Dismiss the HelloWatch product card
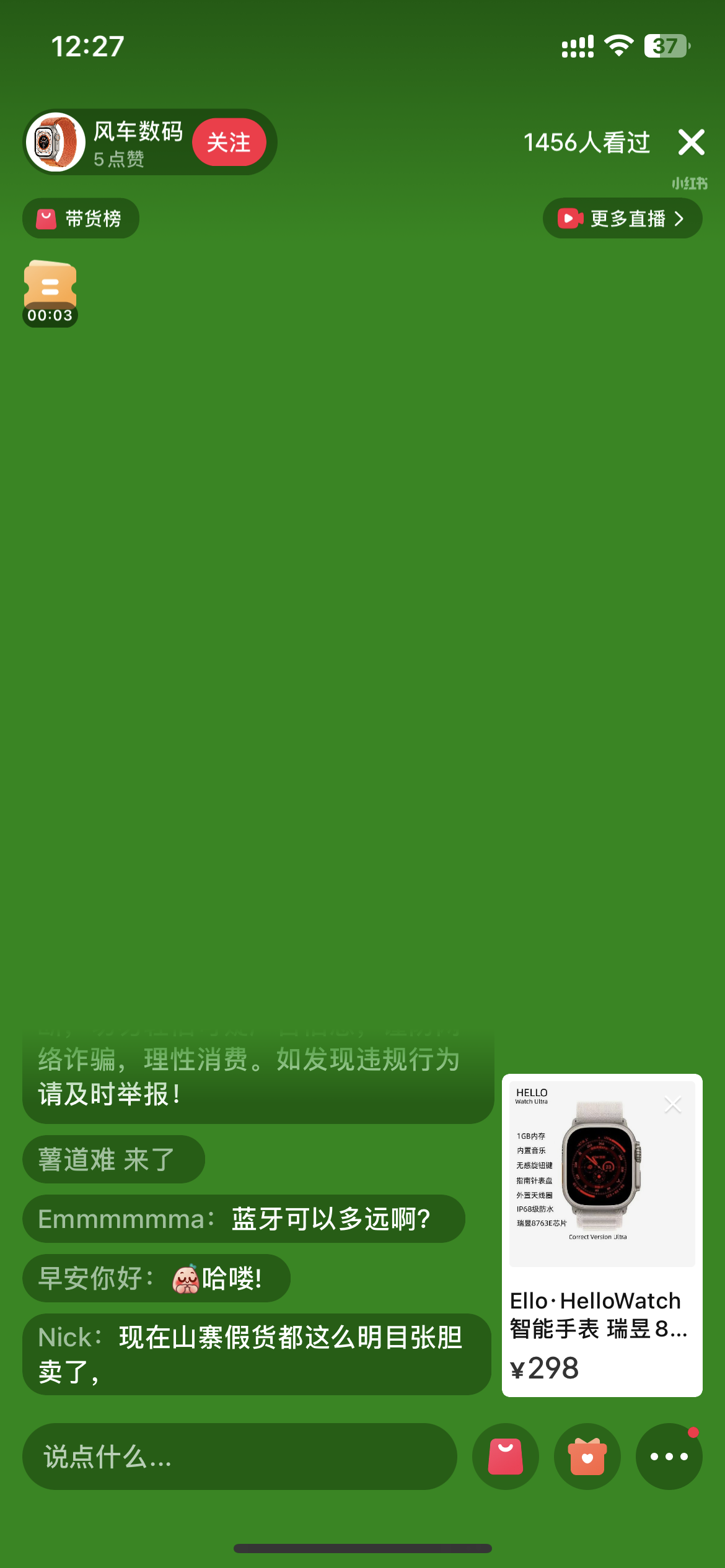 click(x=673, y=1104)
